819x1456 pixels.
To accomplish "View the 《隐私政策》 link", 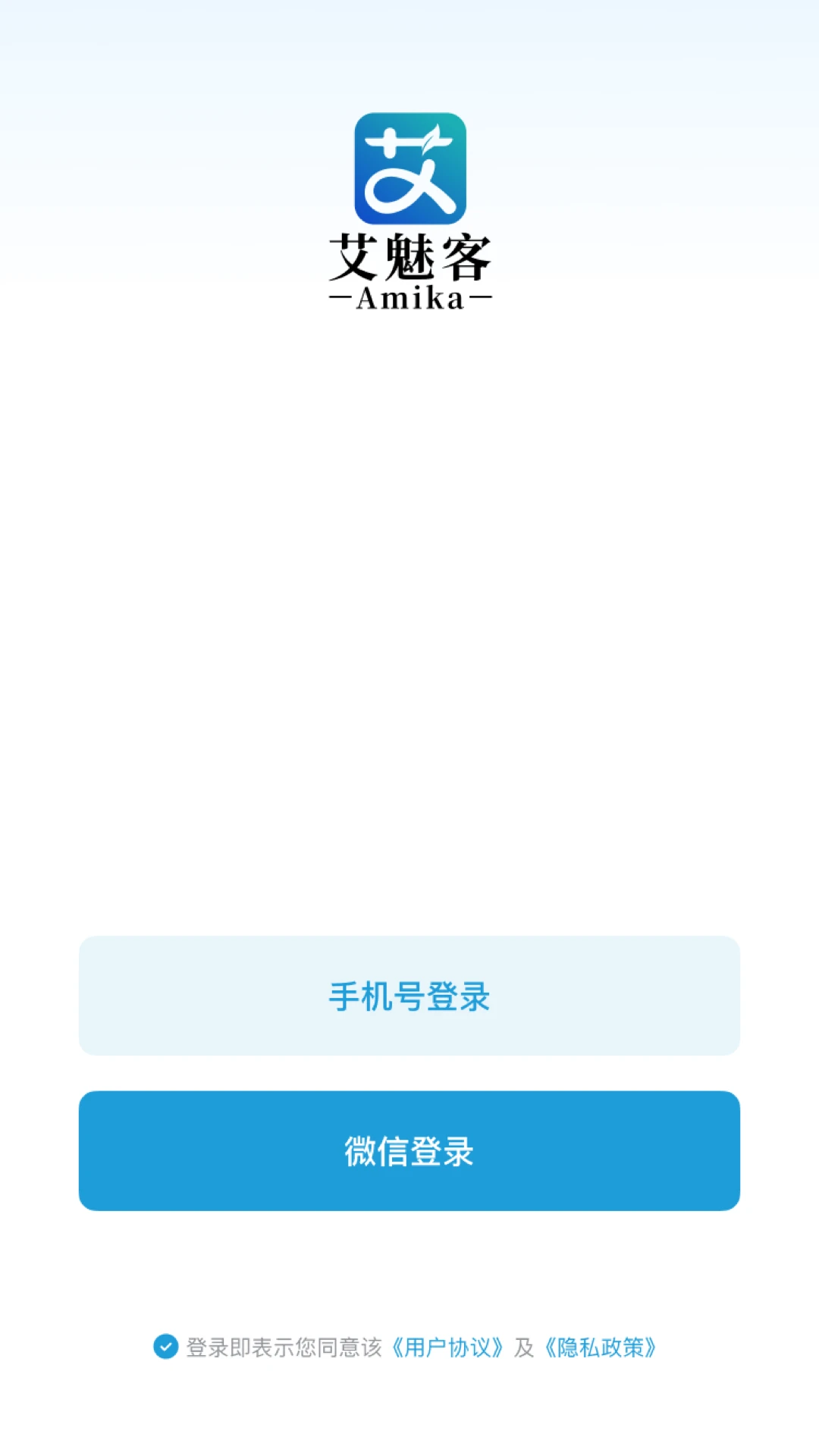I will [x=600, y=1348].
